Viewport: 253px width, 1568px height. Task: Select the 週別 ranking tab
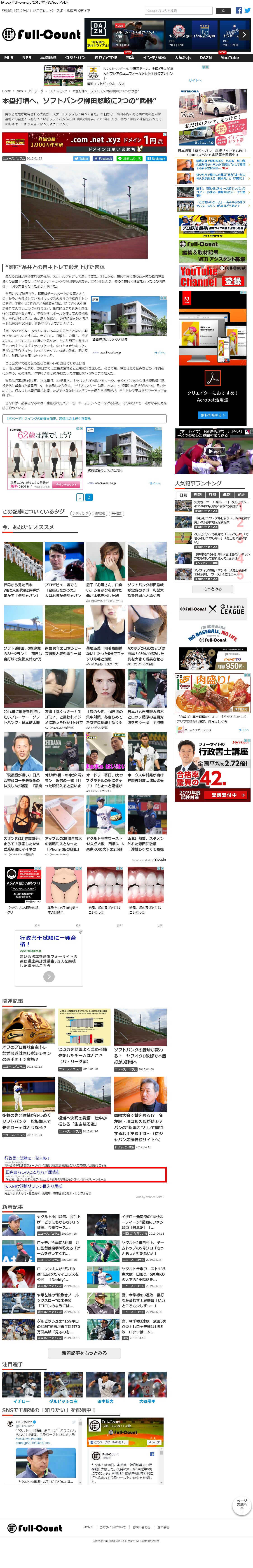click(x=197, y=495)
